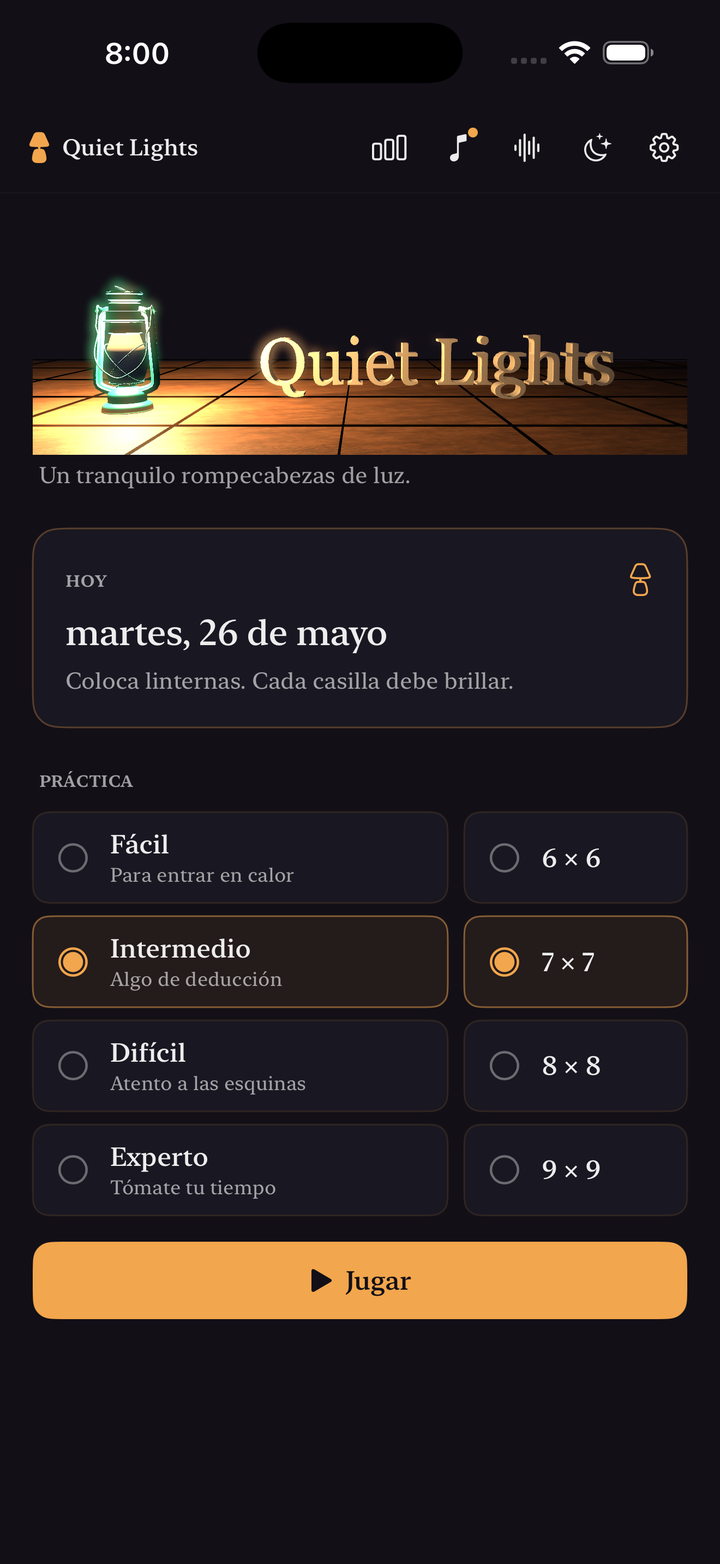Select 7 × 7 grid size
The height and width of the screenshot is (1564, 720).
pos(576,962)
